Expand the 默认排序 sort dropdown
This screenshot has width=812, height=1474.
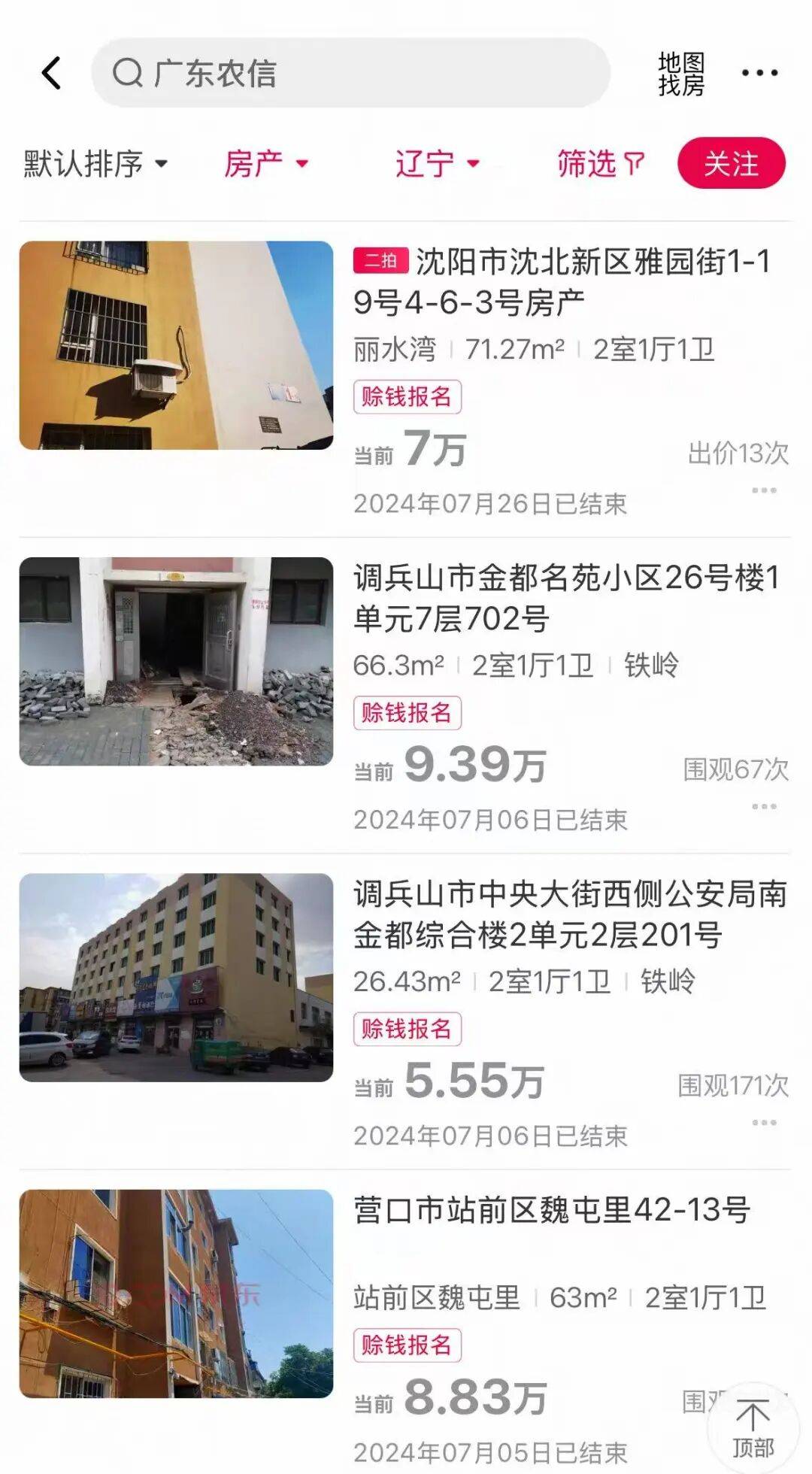[x=95, y=163]
